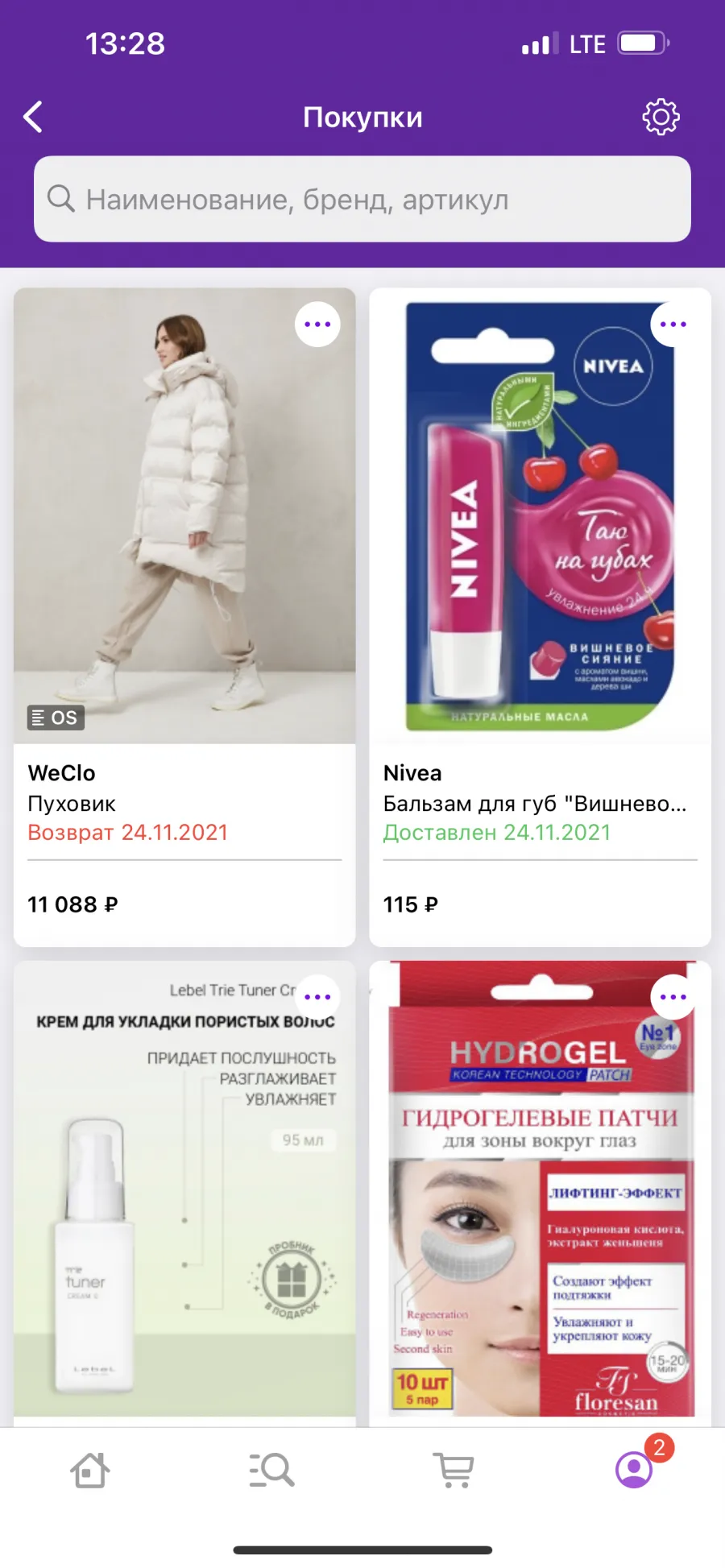View the Lebel Trie Tuner cream item
Viewport: 725px width, 1568px height.
[x=184, y=1194]
